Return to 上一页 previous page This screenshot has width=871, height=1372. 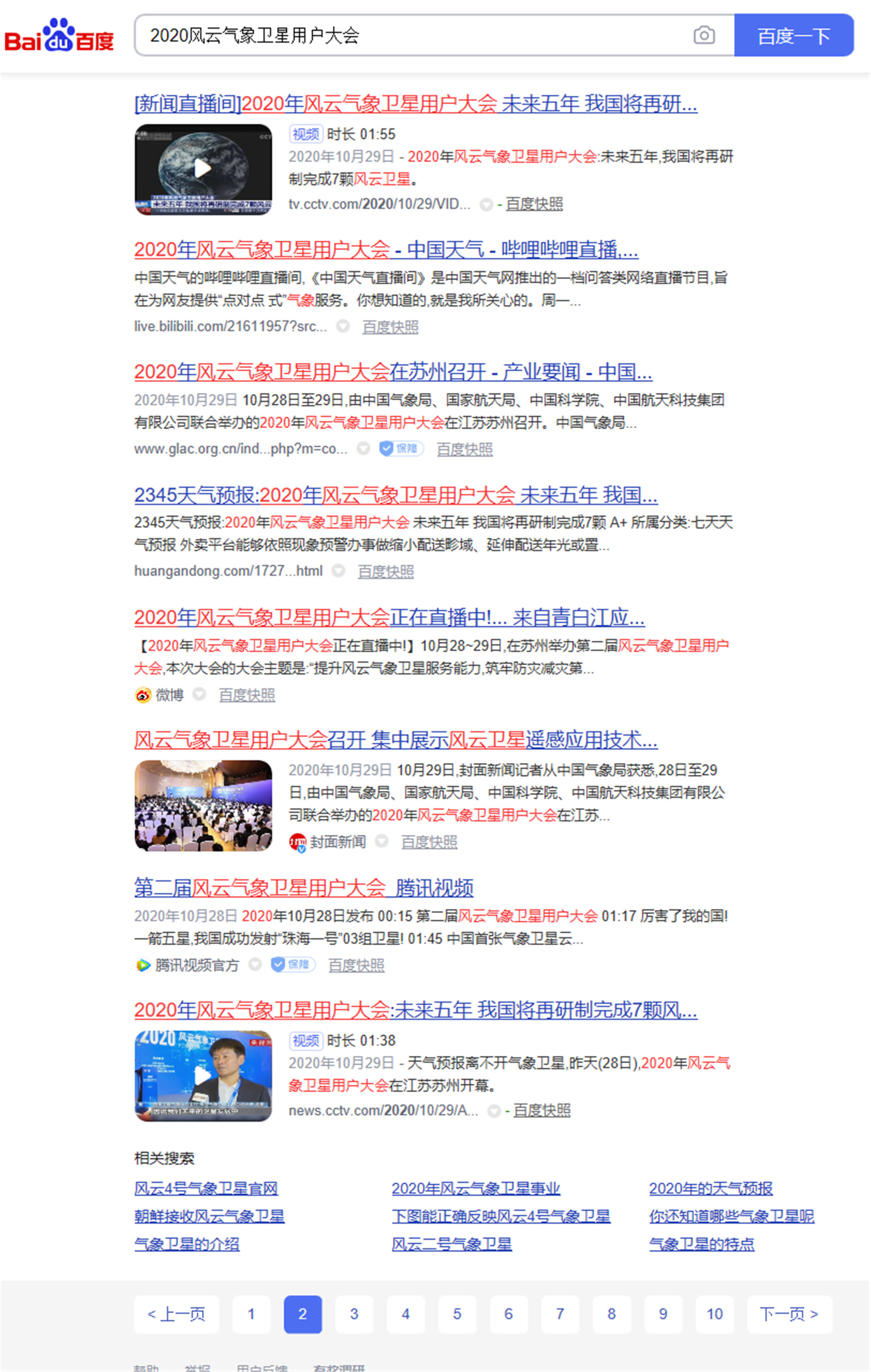point(176,1315)
